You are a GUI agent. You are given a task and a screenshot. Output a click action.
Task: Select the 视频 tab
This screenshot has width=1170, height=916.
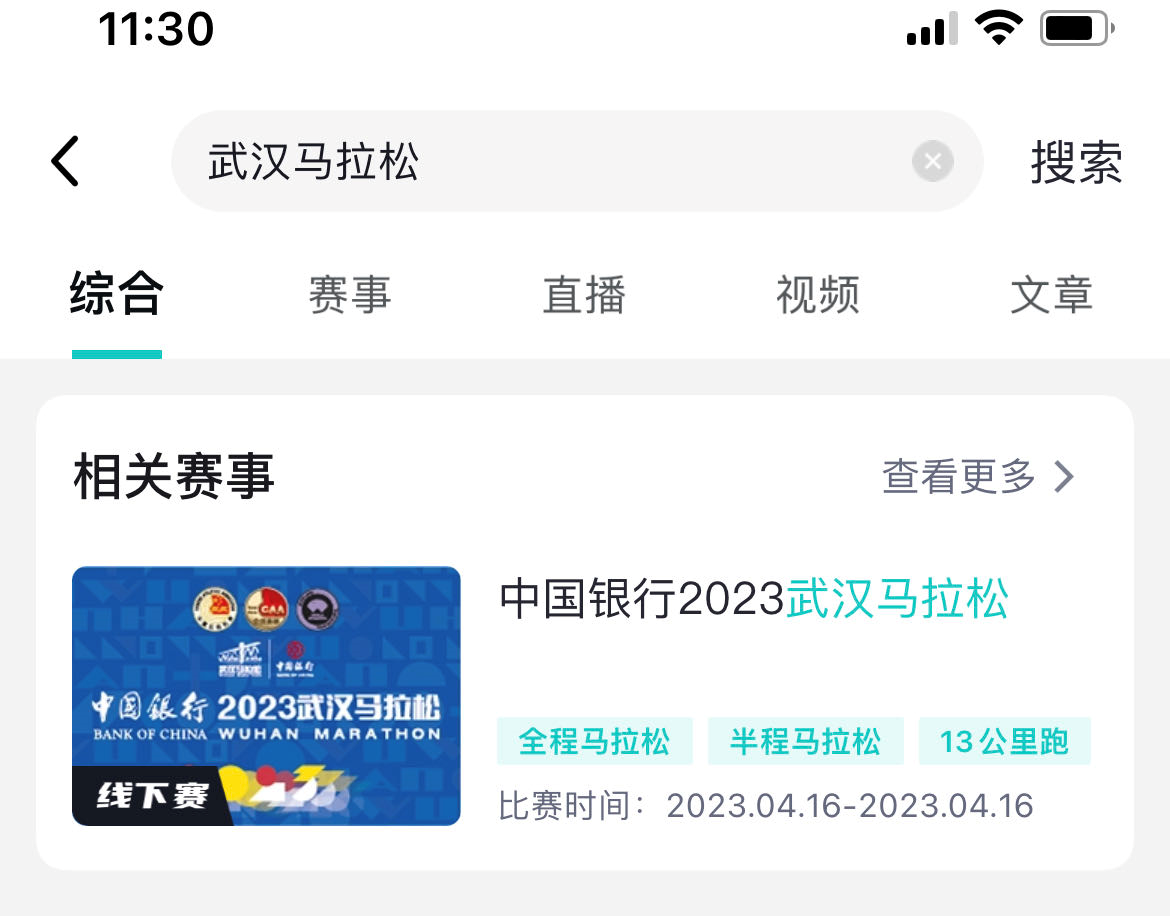817,296
